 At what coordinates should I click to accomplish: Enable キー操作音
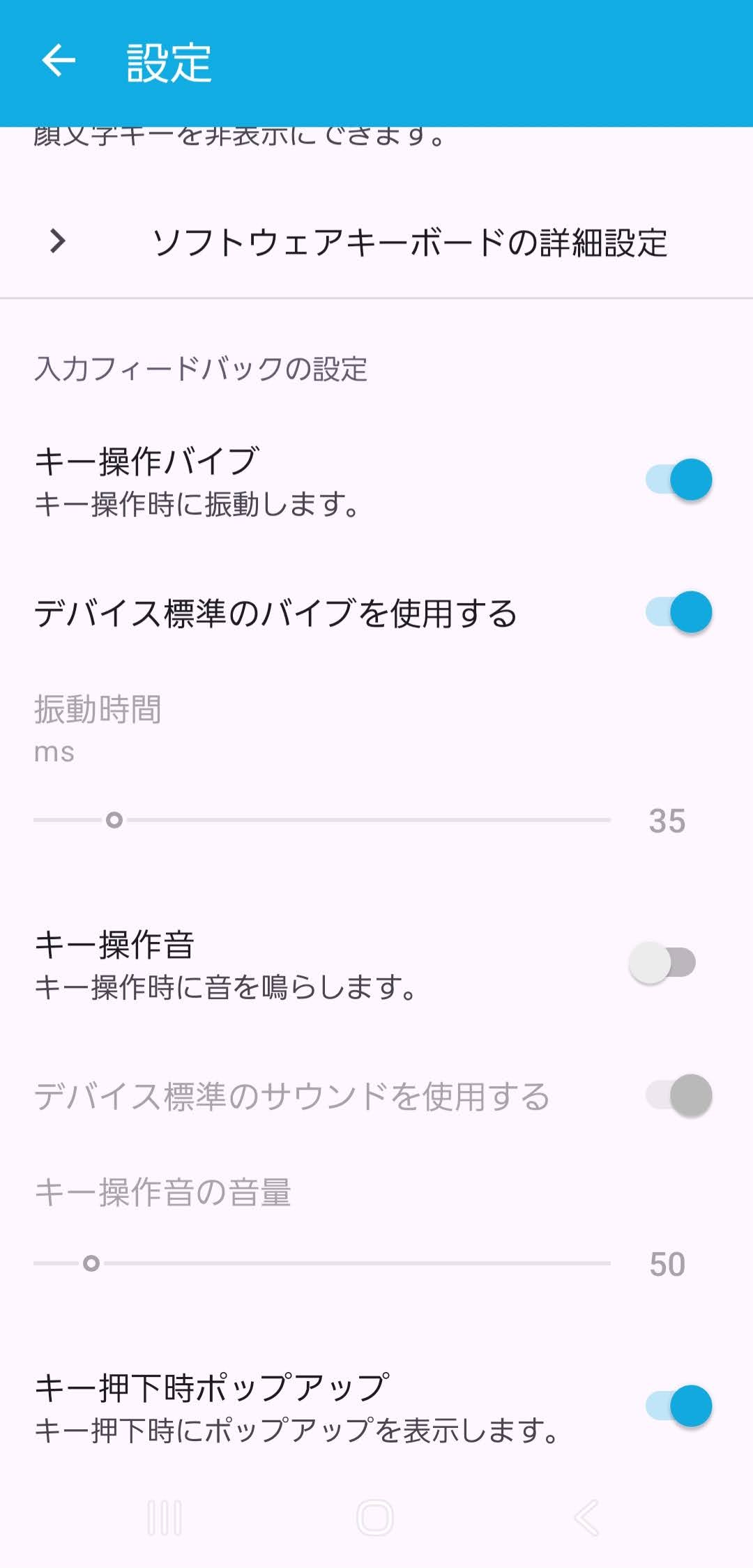(663, 963)
